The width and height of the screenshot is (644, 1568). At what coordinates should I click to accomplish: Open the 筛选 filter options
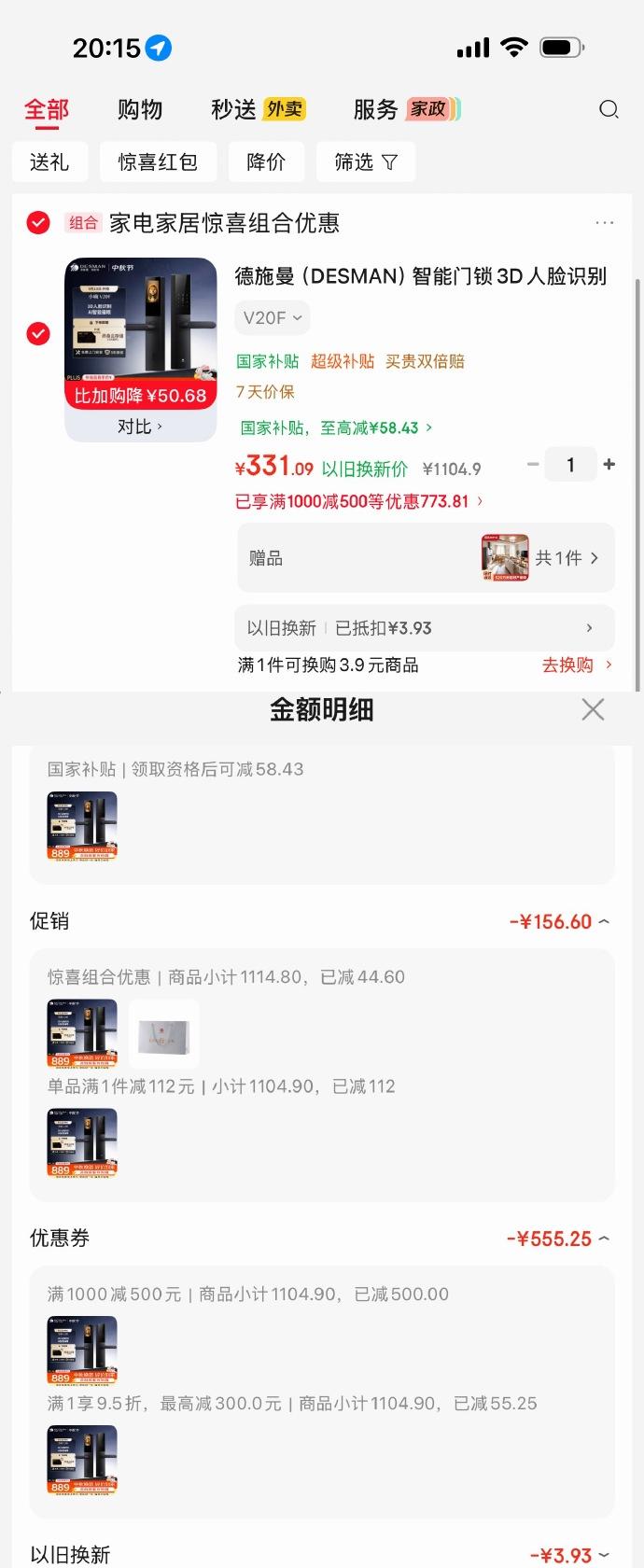[366, 162]
